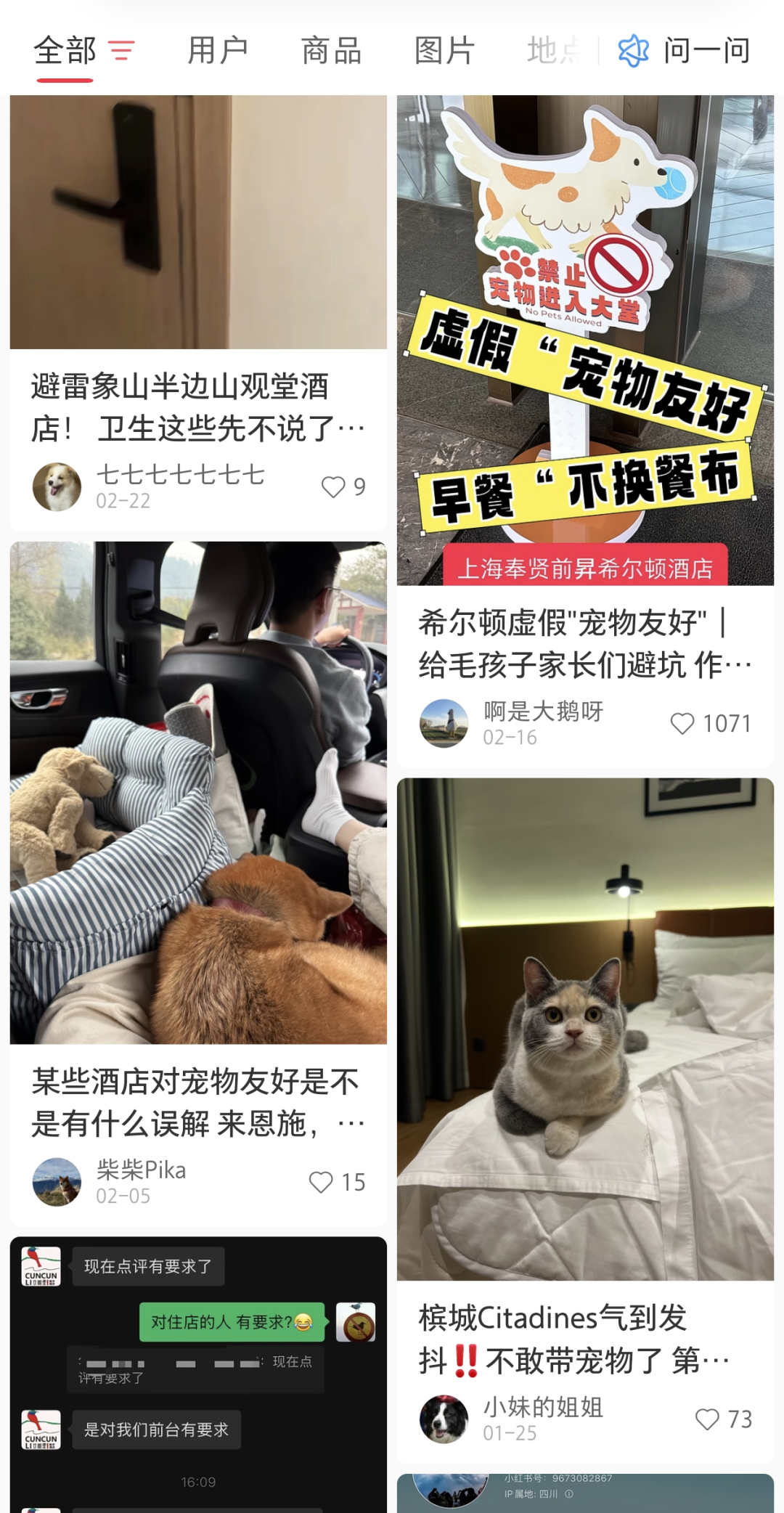Tap the filter icon beside the 全部 tab
Screen dimensions: 784x1513
pyautogui.click(x=123, y=49)
